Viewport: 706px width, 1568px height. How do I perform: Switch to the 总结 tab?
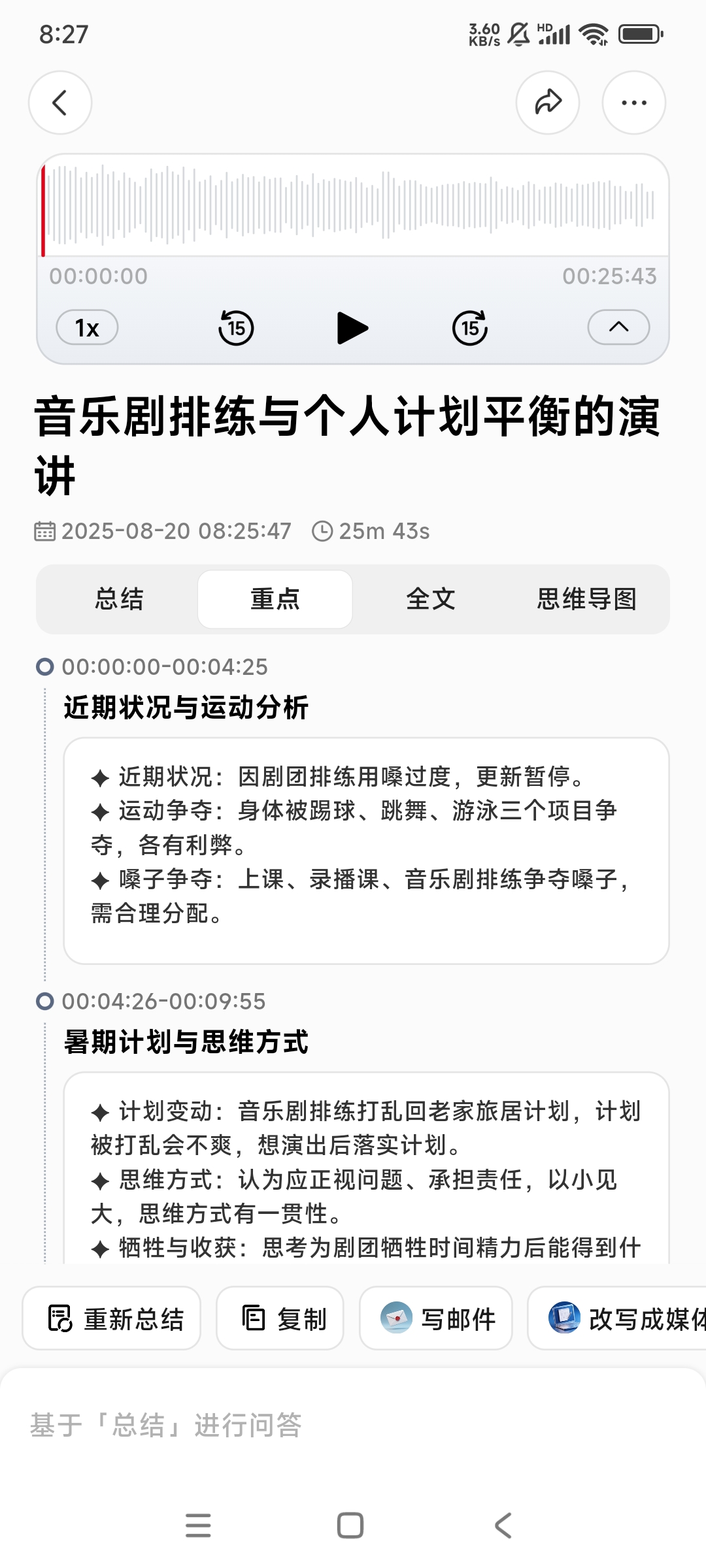[x=119, y=599]
